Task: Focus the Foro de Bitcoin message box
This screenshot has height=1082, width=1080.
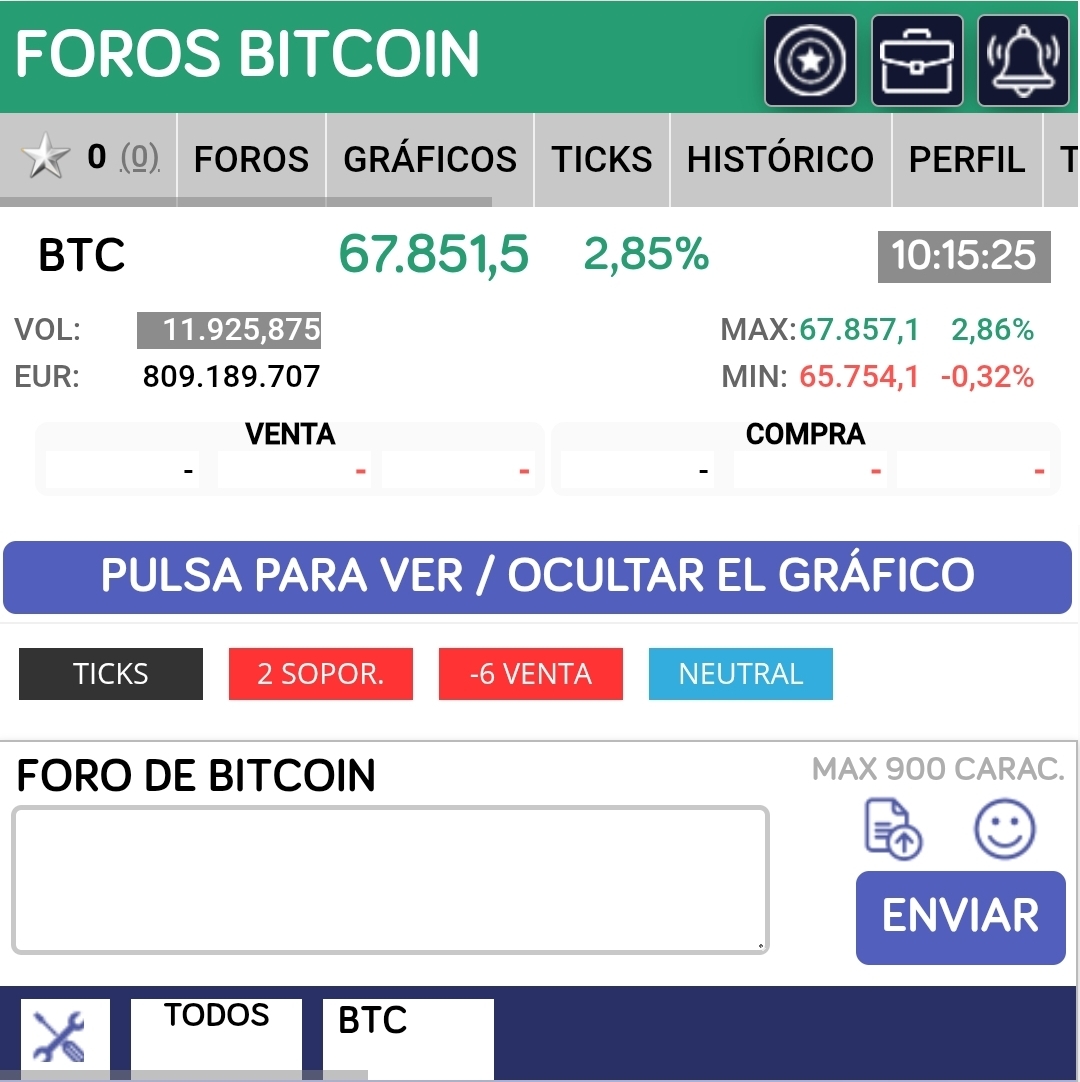Action: (x=390, y=880)
